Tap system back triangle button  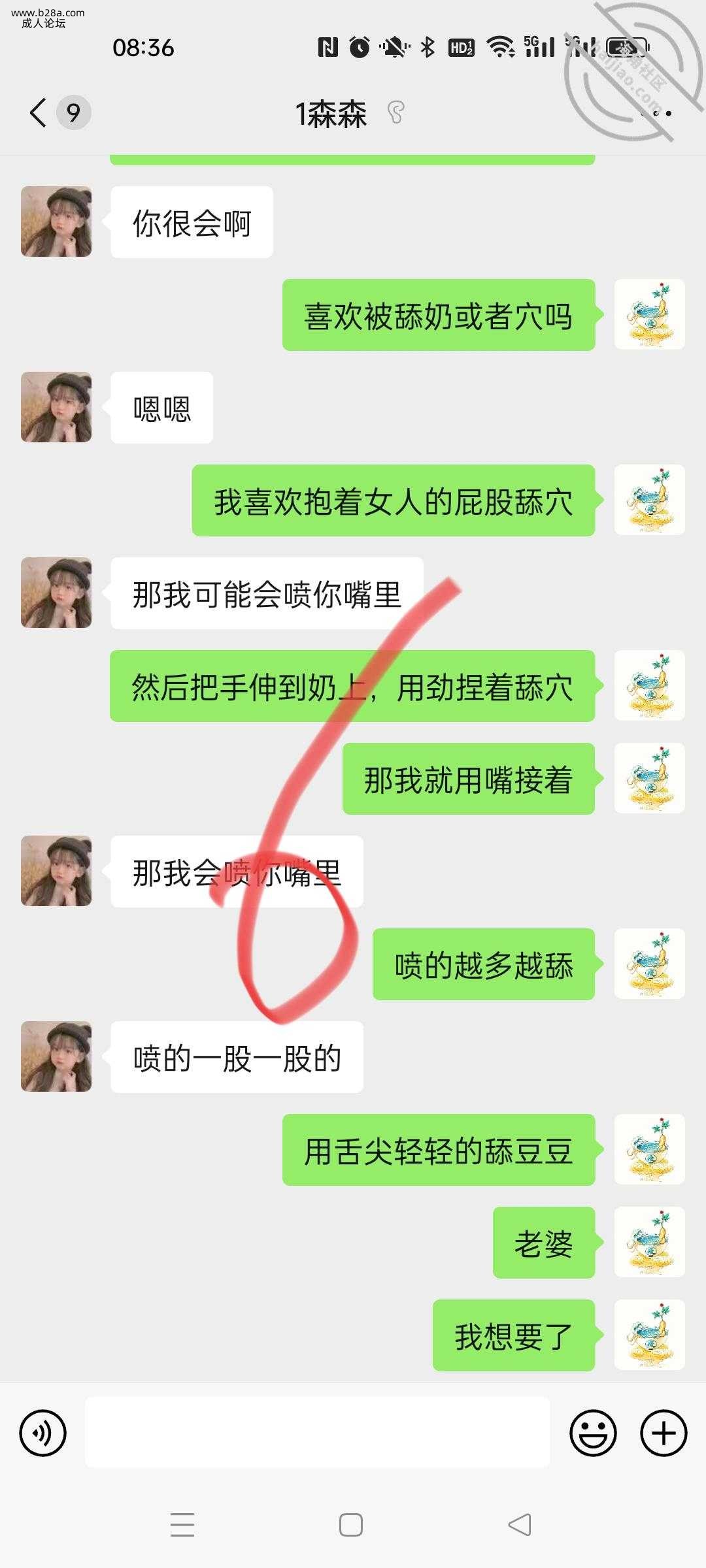point(520,1525)
